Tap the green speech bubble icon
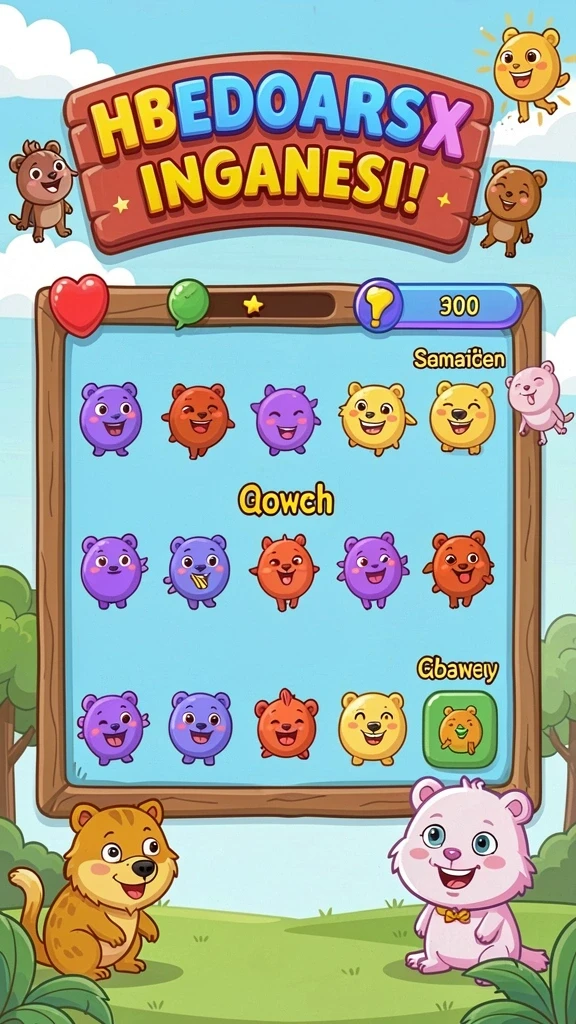The width and height of the screenshot is (576, 1024). (x=188, y=303)
